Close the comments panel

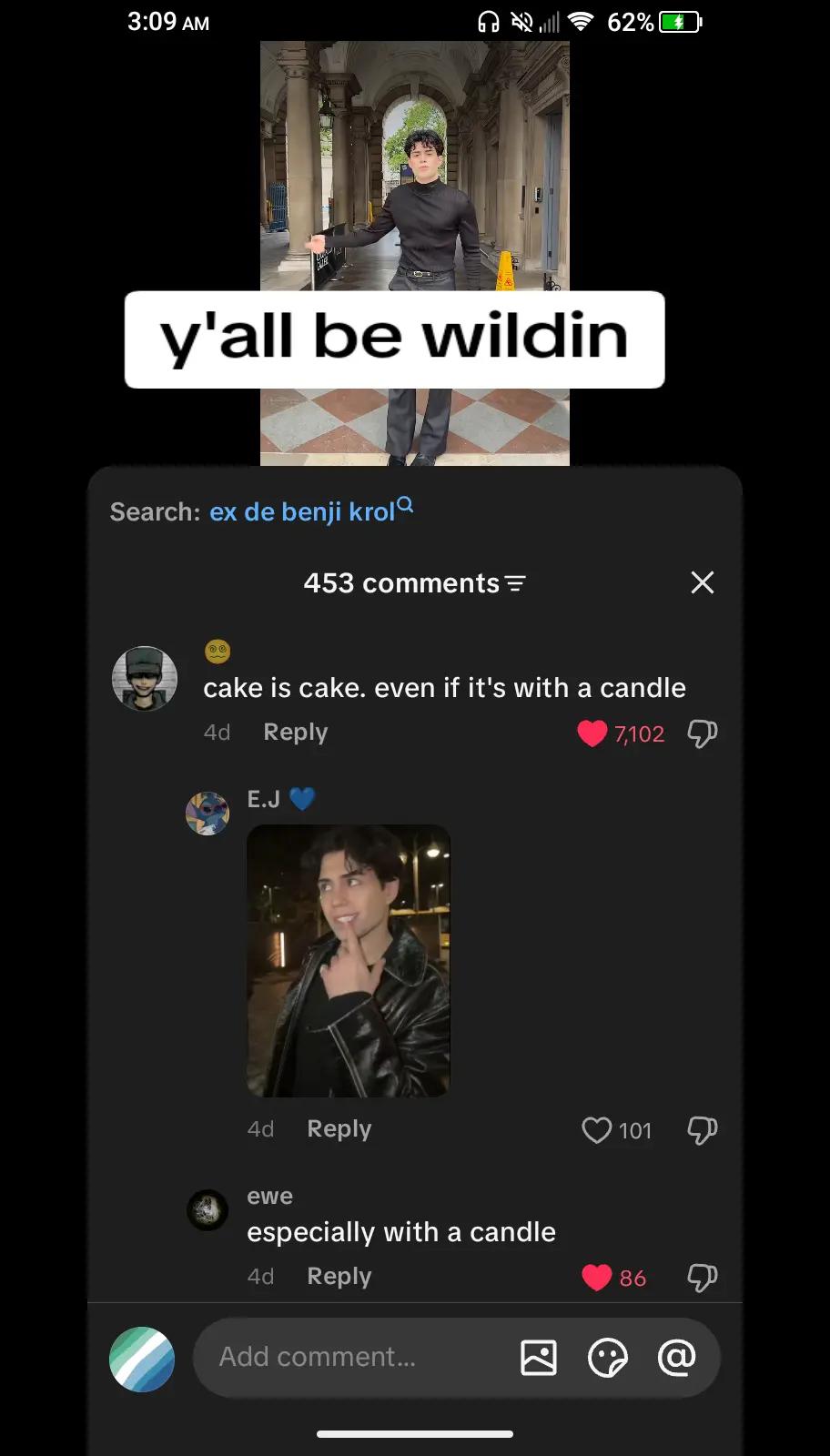pos(702,582)
